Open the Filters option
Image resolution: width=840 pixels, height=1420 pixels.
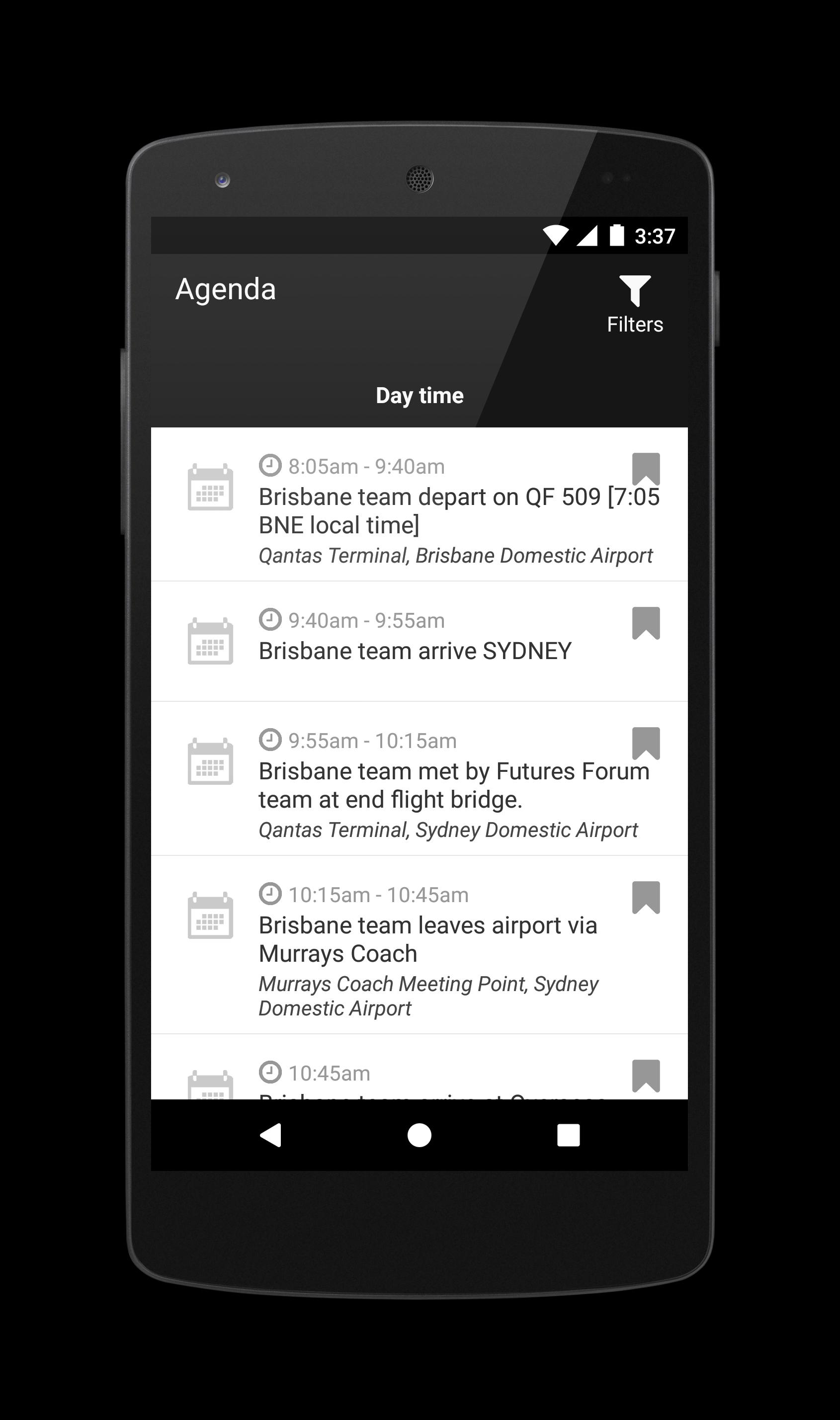(x=635, y=305)
